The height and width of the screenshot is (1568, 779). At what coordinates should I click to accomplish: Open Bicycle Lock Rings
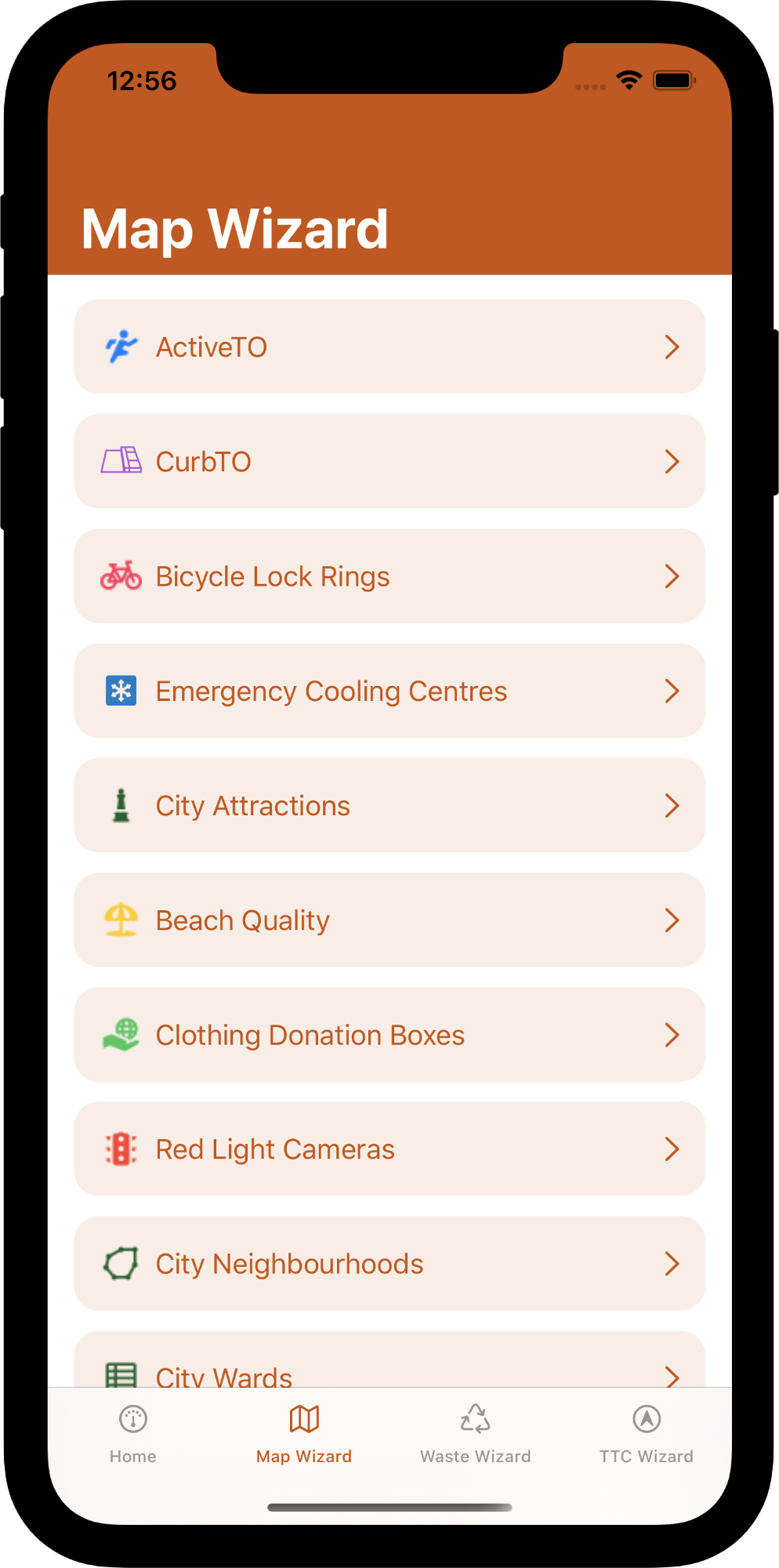389,576
